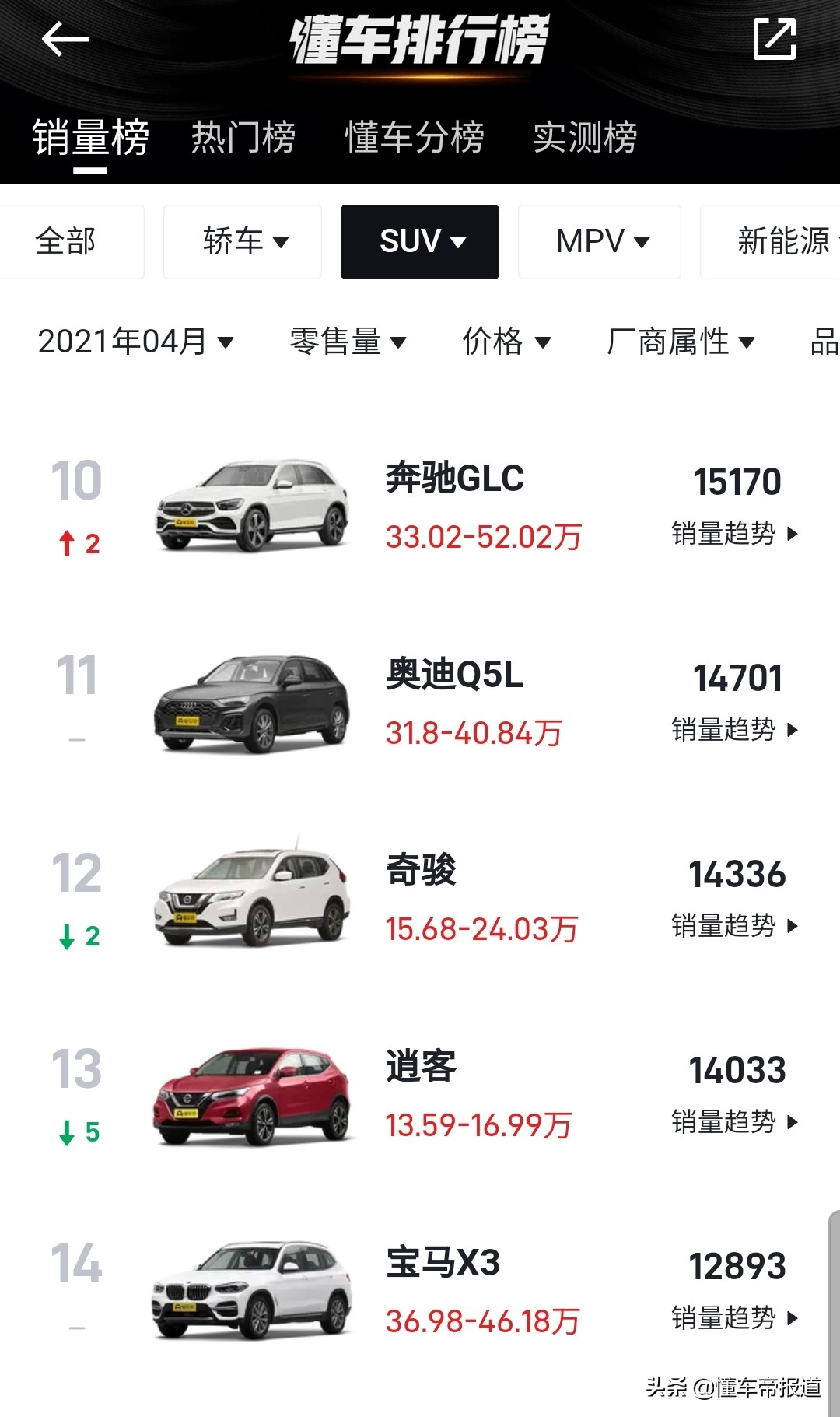Activate the 轿车 category filter
The image size is (840, 1417).
click(242, 241)
